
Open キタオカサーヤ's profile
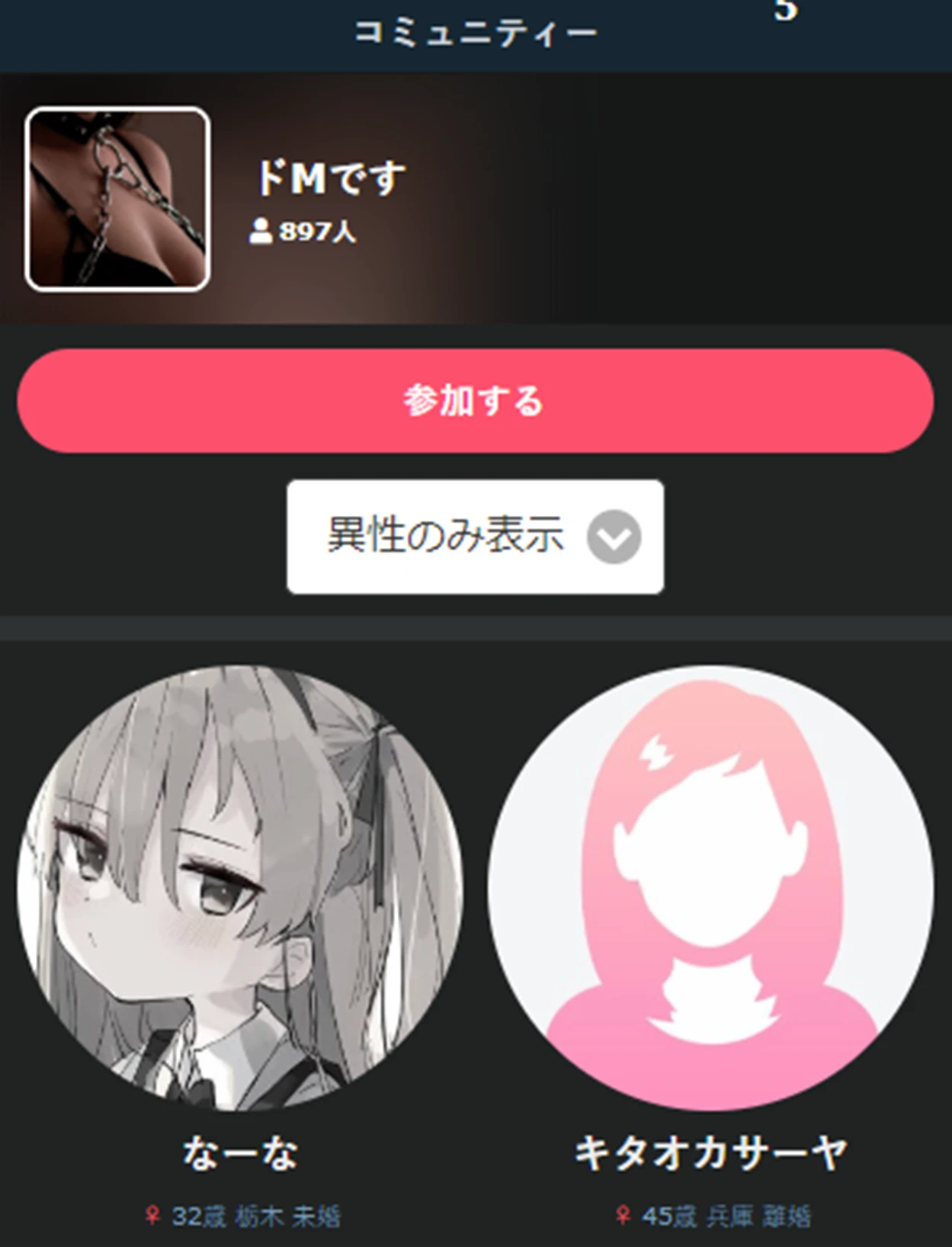710,888
